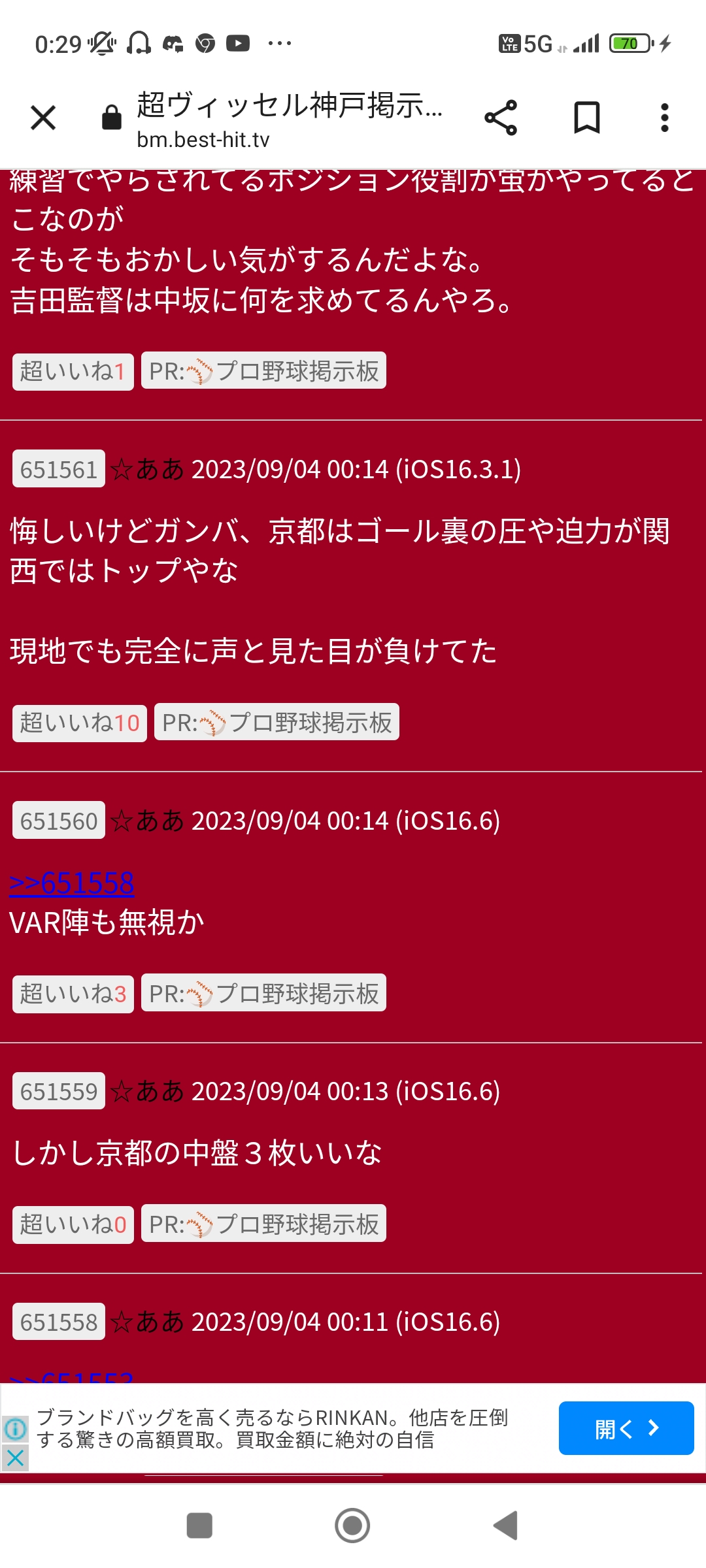The width and height of the screenshot is (706, 1568).
Task: Close the browser custom tab
Action: pos(43,118)
